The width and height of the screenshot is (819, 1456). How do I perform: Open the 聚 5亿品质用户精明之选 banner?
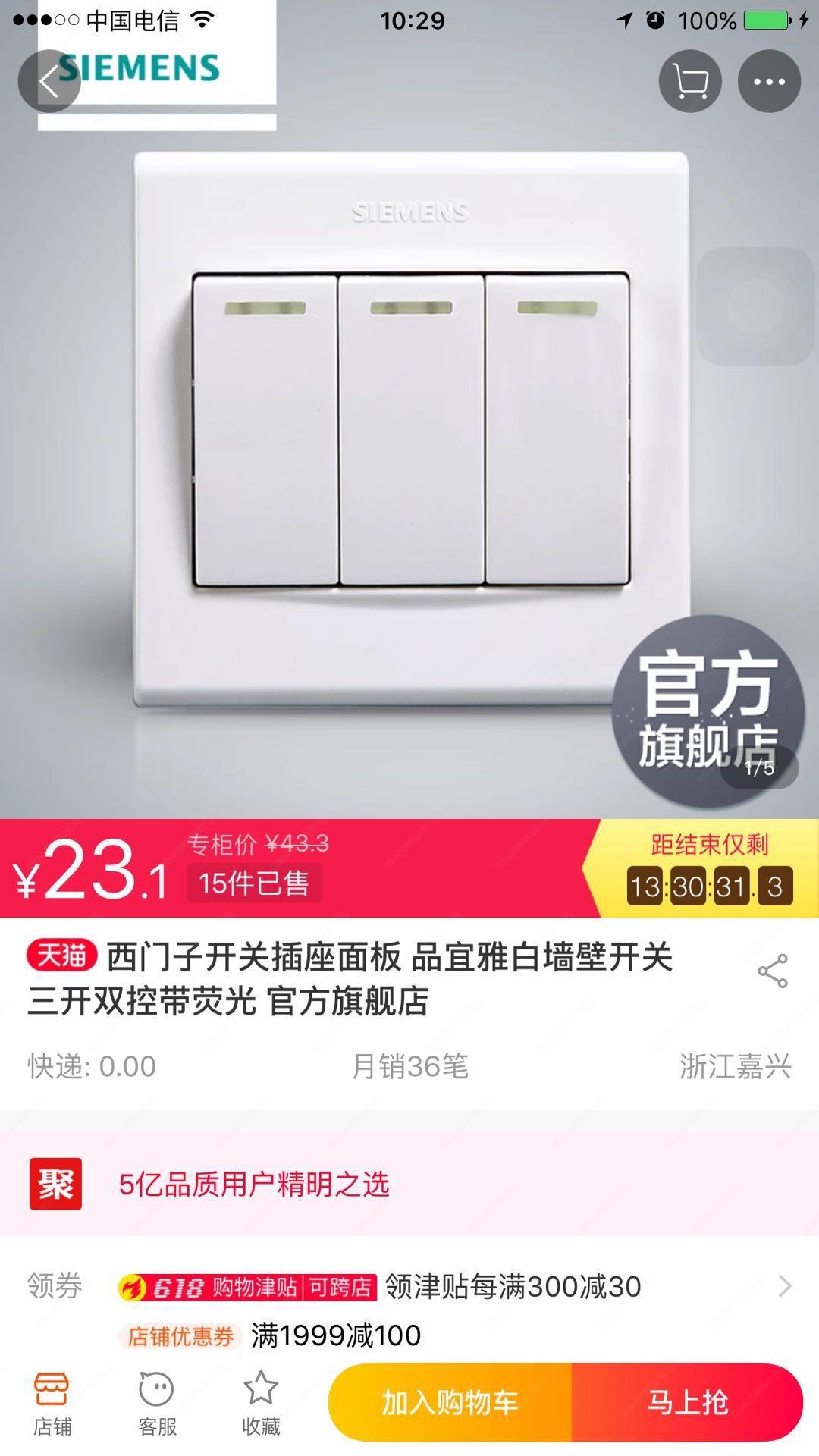(409, 1184)
